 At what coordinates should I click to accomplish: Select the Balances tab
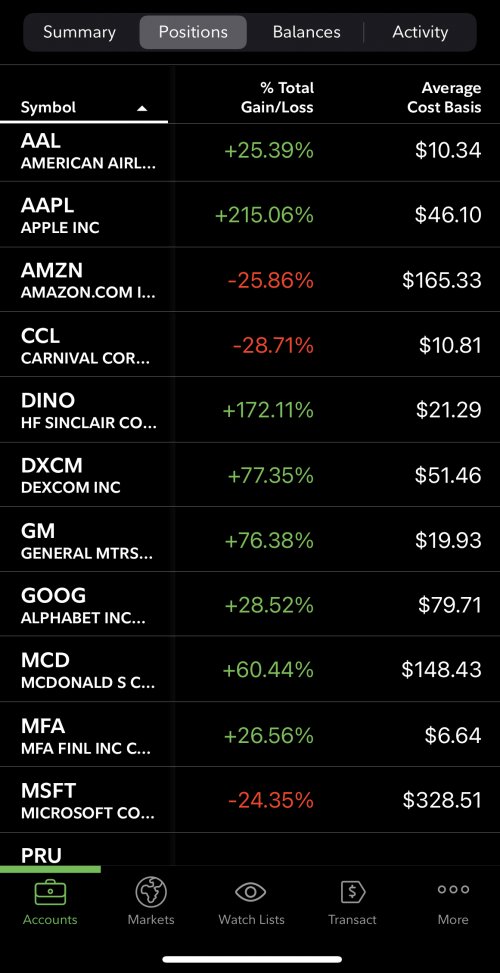pos(306,32)
